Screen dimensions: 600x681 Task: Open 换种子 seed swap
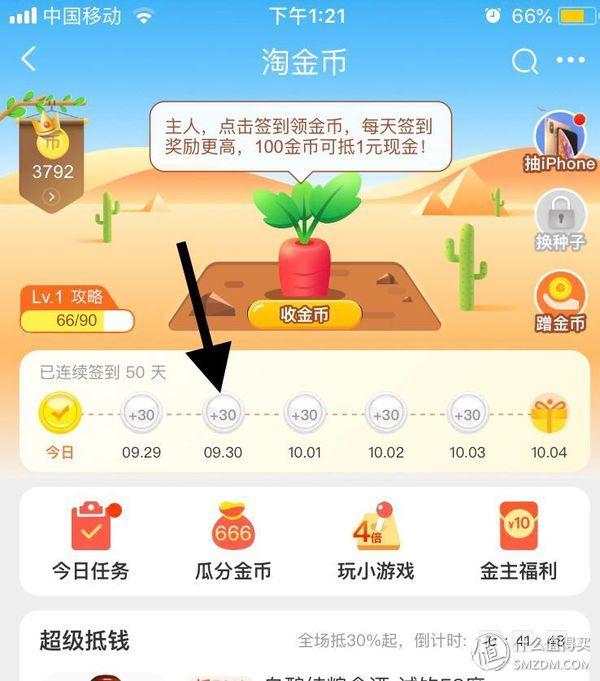560,221
